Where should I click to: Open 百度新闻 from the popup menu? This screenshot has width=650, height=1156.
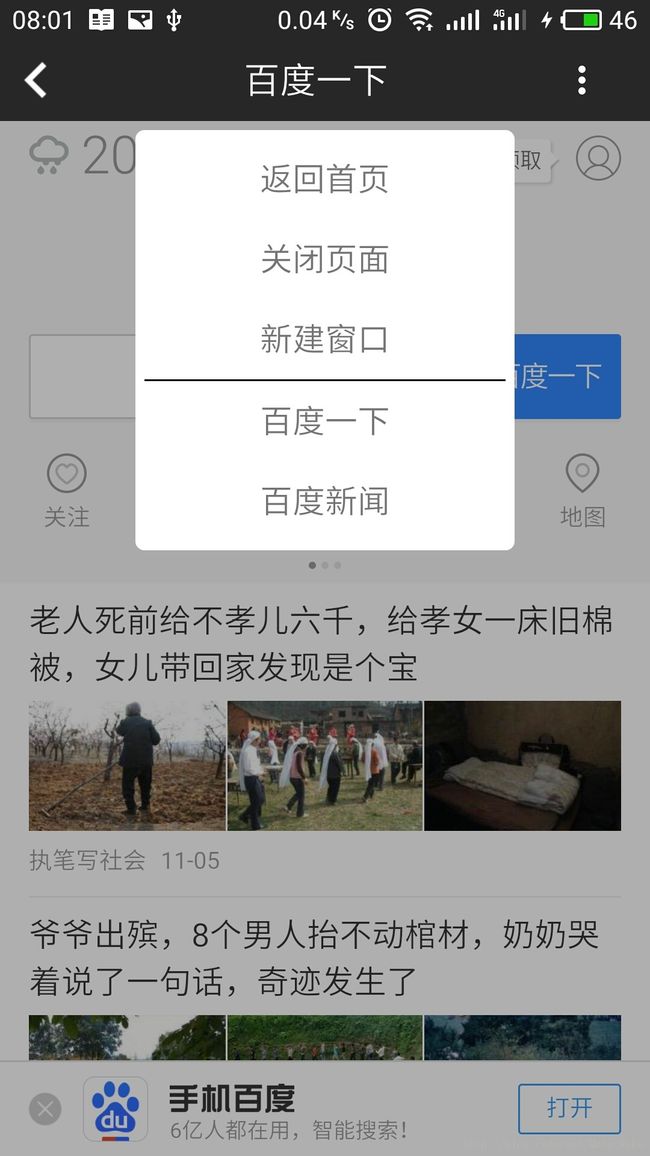tap(325, 501)
